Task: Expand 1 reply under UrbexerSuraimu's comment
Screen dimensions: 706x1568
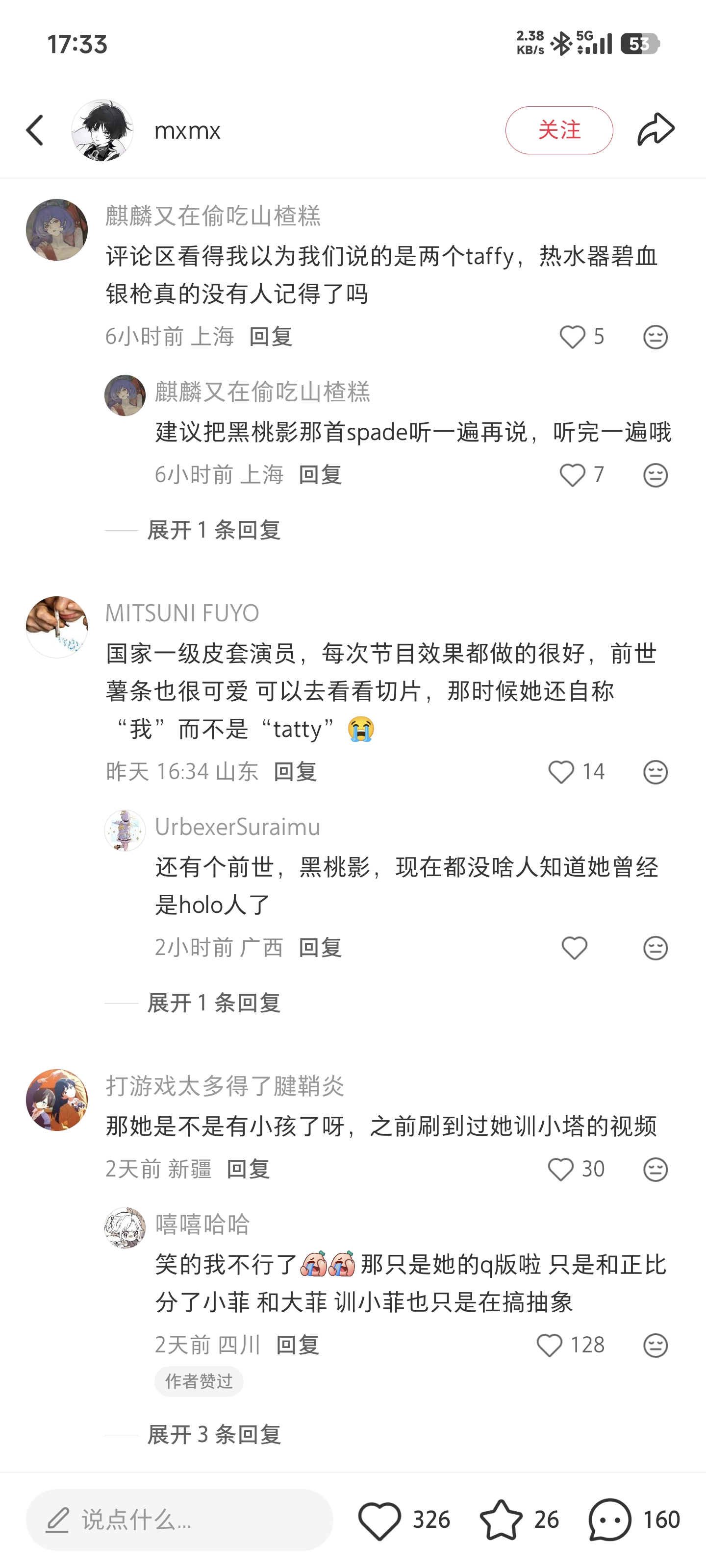Action: pyautogui.click(x=214, y=1003)
